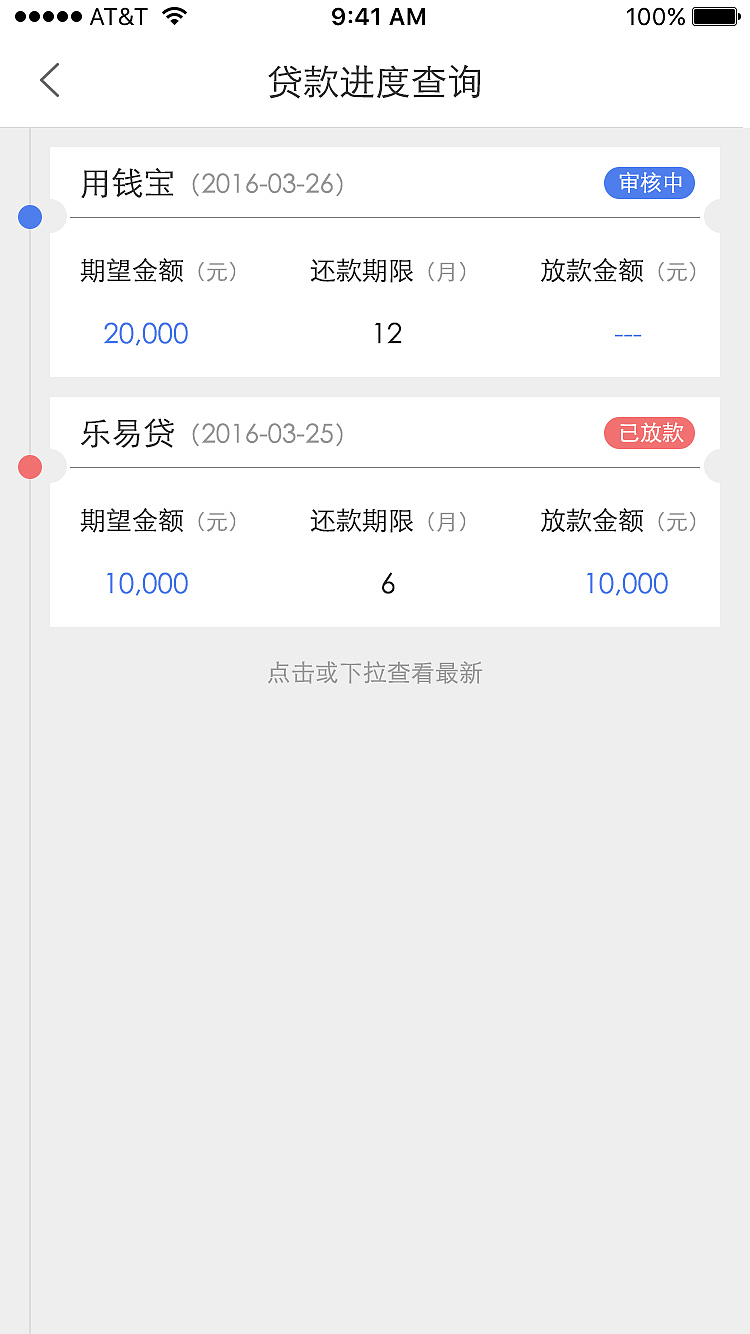Tap the back arrow to return
This screenshot has width=750, height=1334.
click(x=49, y=79)
